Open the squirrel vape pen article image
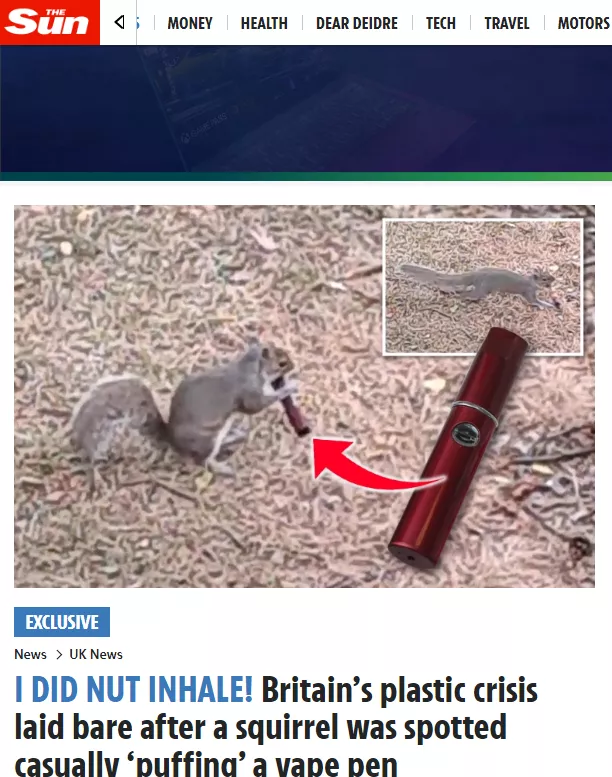Viewport: 612px width, 777px height. [x=304, y=396]
